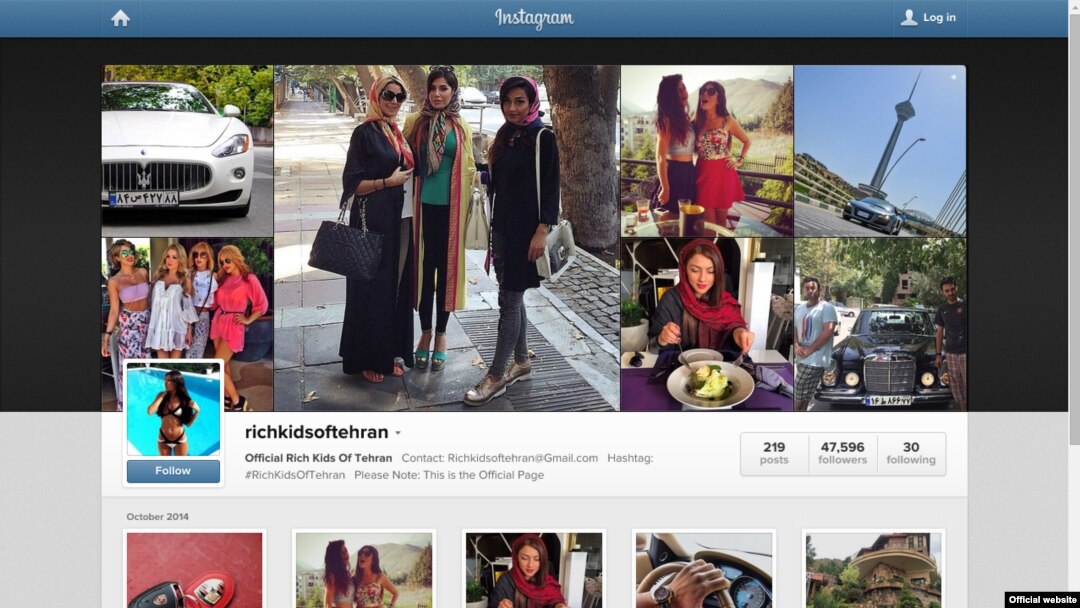Open the red car key post
1080x608 pixels.
click(x=195, y=569)
